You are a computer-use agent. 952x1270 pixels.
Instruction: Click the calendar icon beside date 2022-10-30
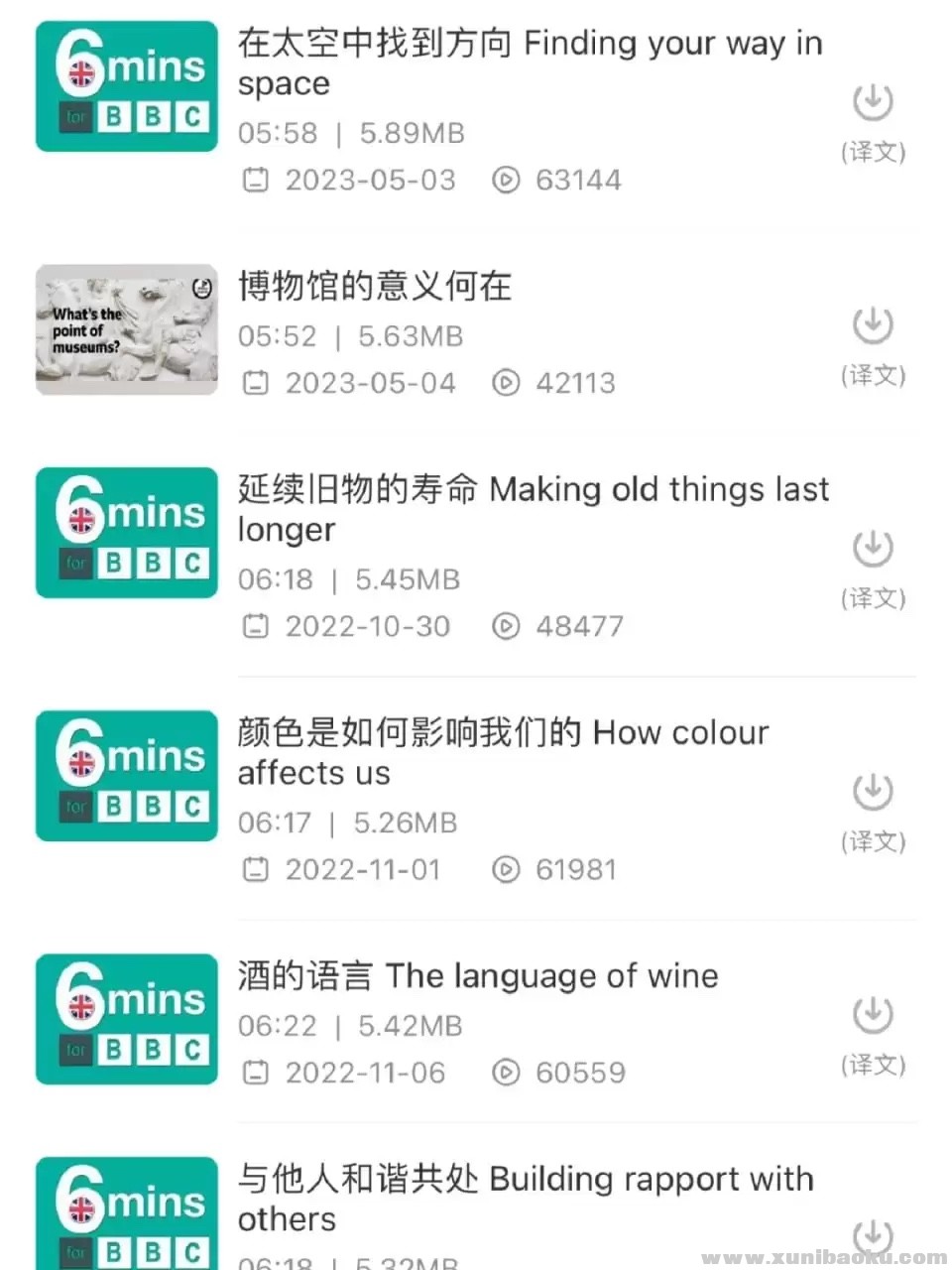click(256, 626)
